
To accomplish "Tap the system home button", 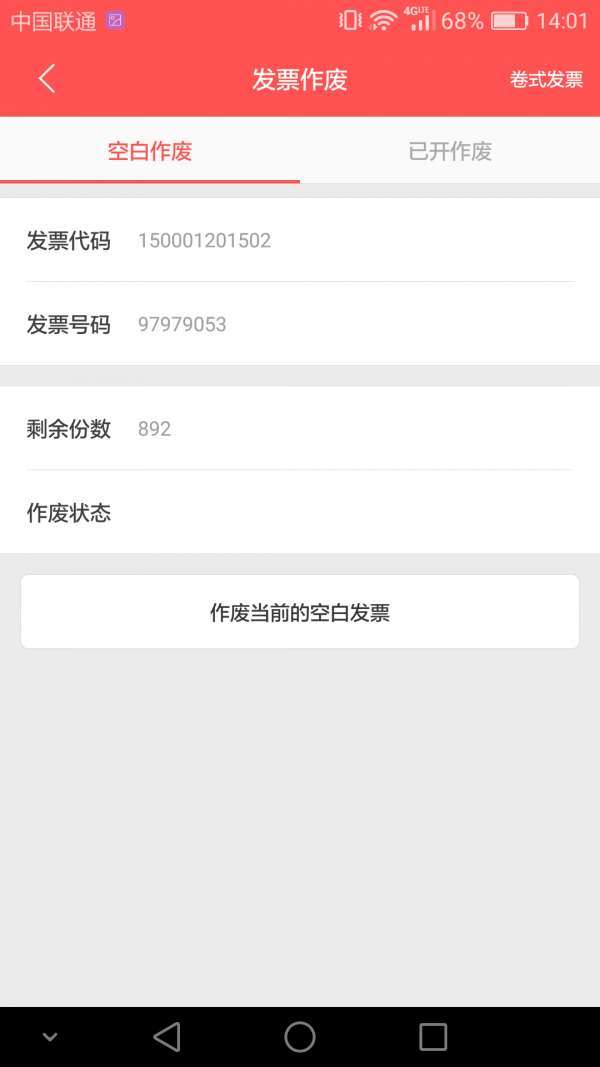I will click(300, 1037).
